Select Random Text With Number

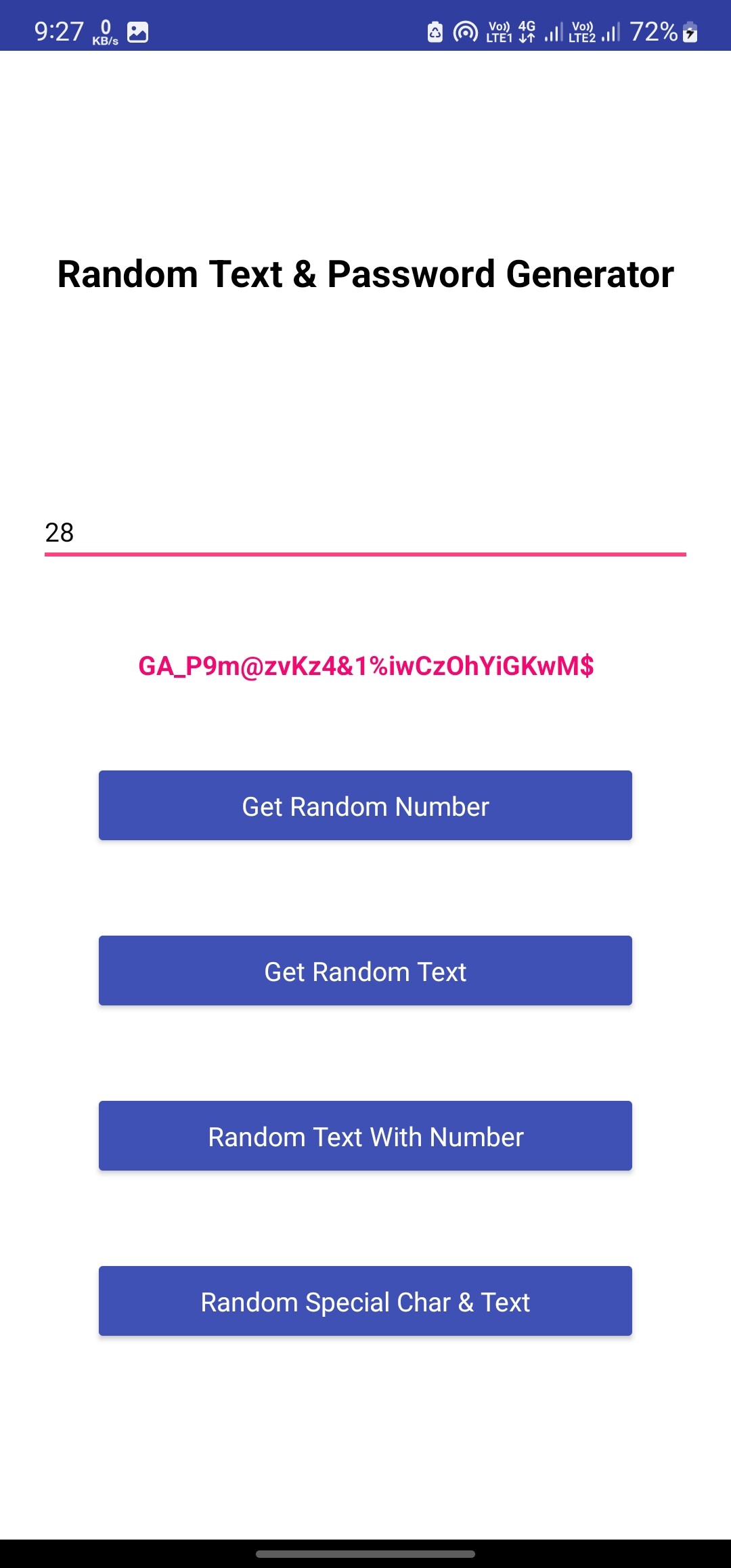pos(365,1136)
